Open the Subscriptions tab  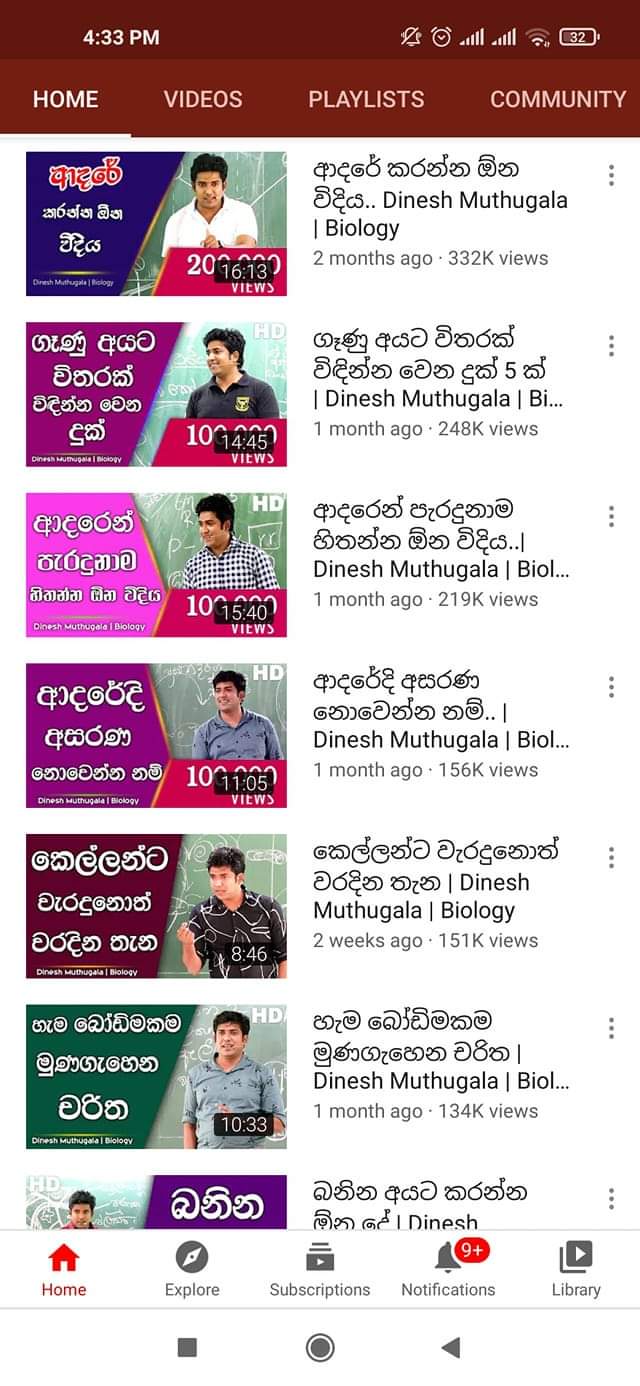320,1269
